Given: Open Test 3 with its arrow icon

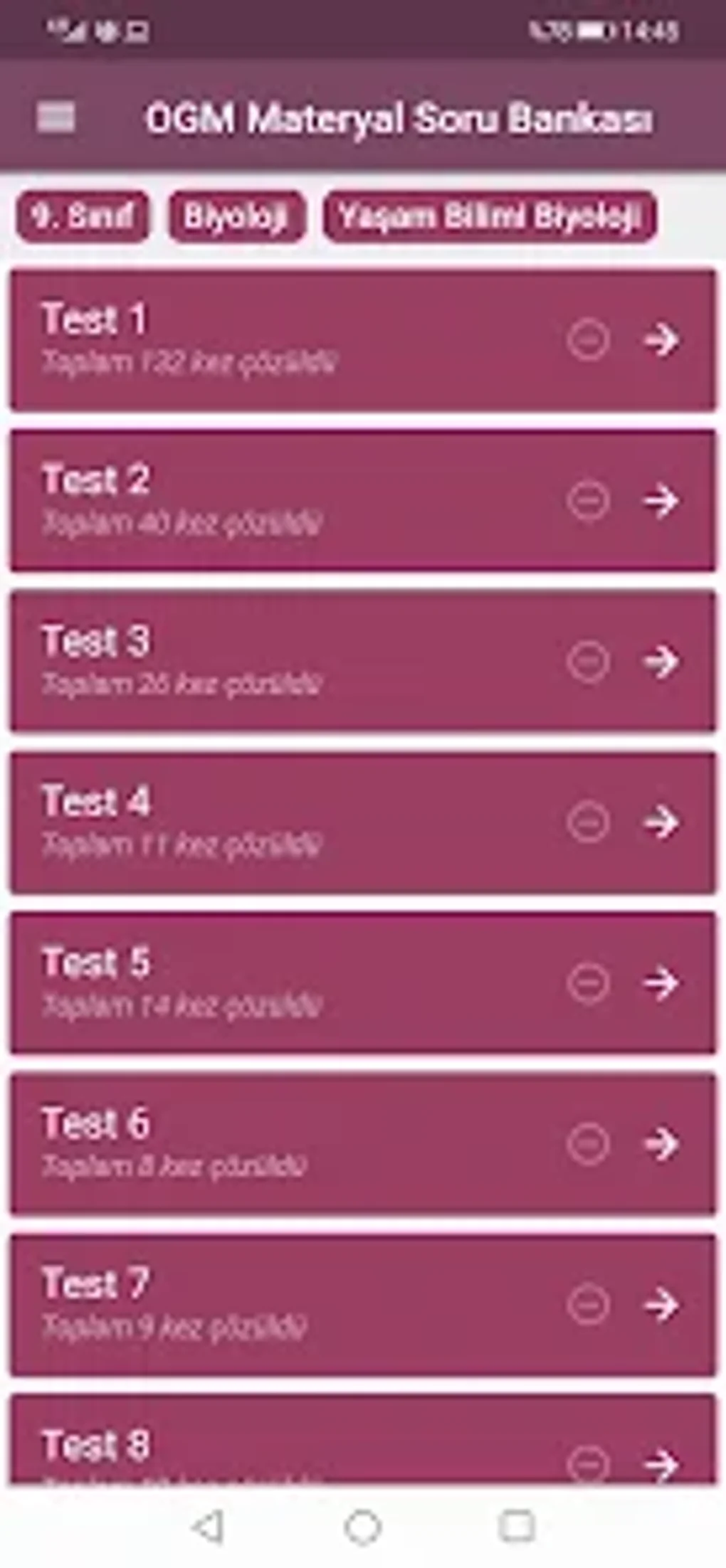Looking at the screenshot, I should click(x=661, y=662).
